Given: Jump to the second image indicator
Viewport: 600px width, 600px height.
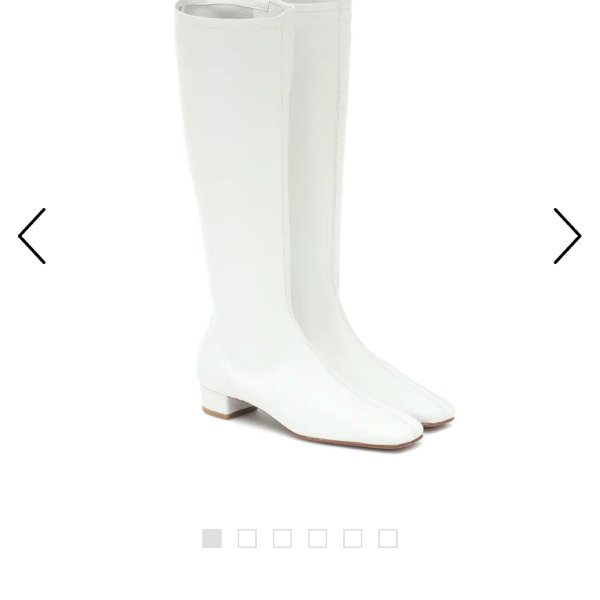Looking at the screenshot, I should [x=247, y=538].
